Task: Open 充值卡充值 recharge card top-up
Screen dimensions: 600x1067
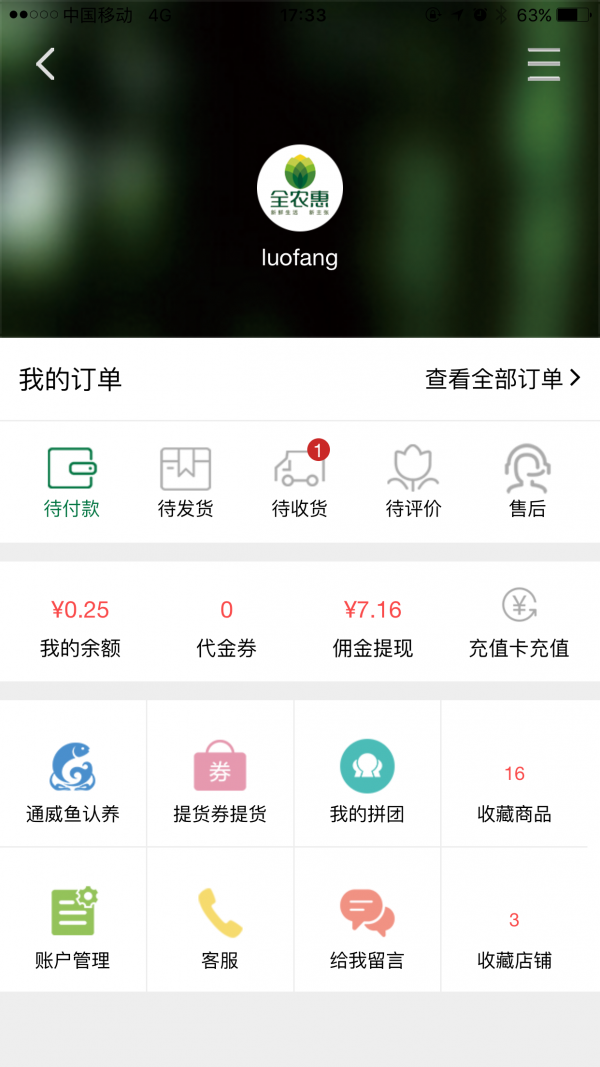Action: tap(519, 628)
